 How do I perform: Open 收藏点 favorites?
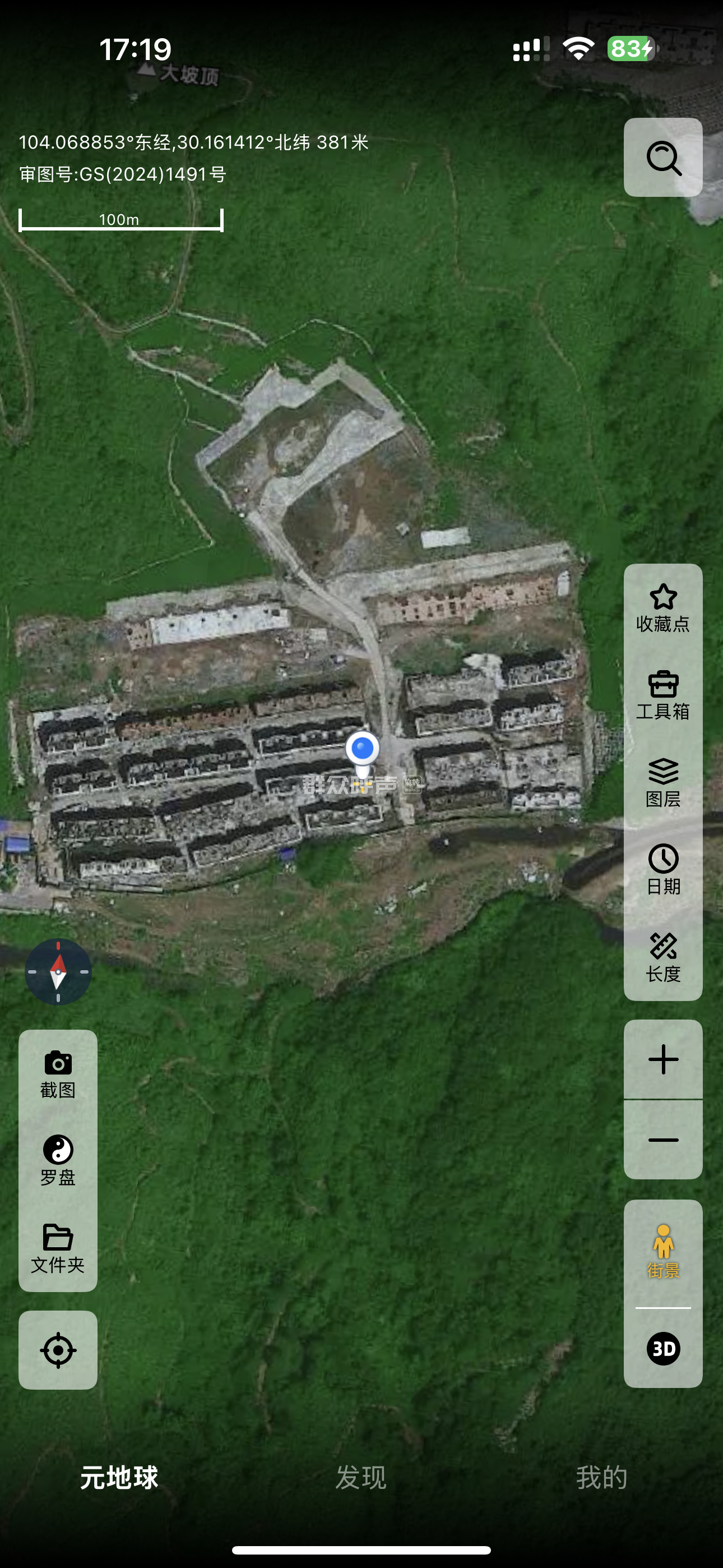(662, 607)
